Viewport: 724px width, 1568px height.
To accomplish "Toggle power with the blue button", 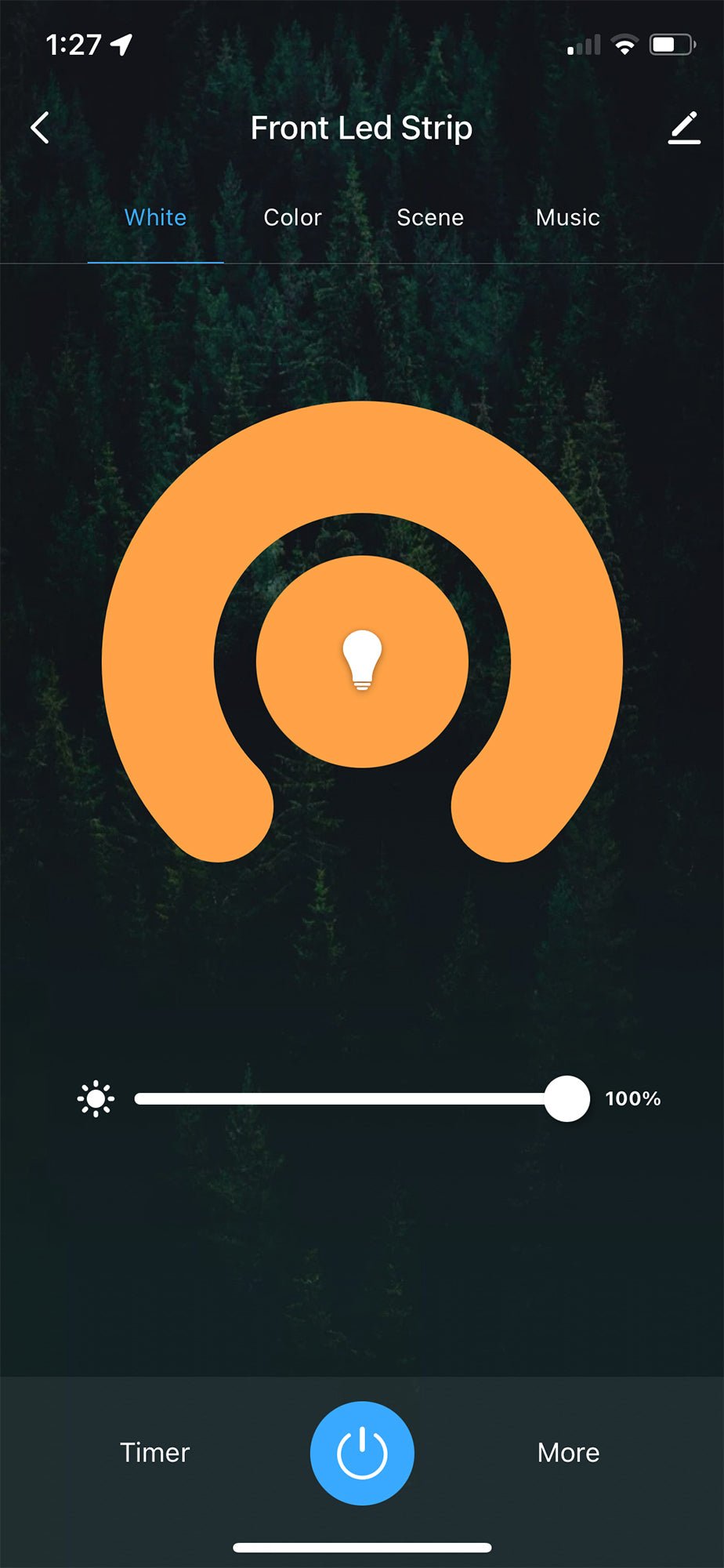I will tap(362, 1453).
